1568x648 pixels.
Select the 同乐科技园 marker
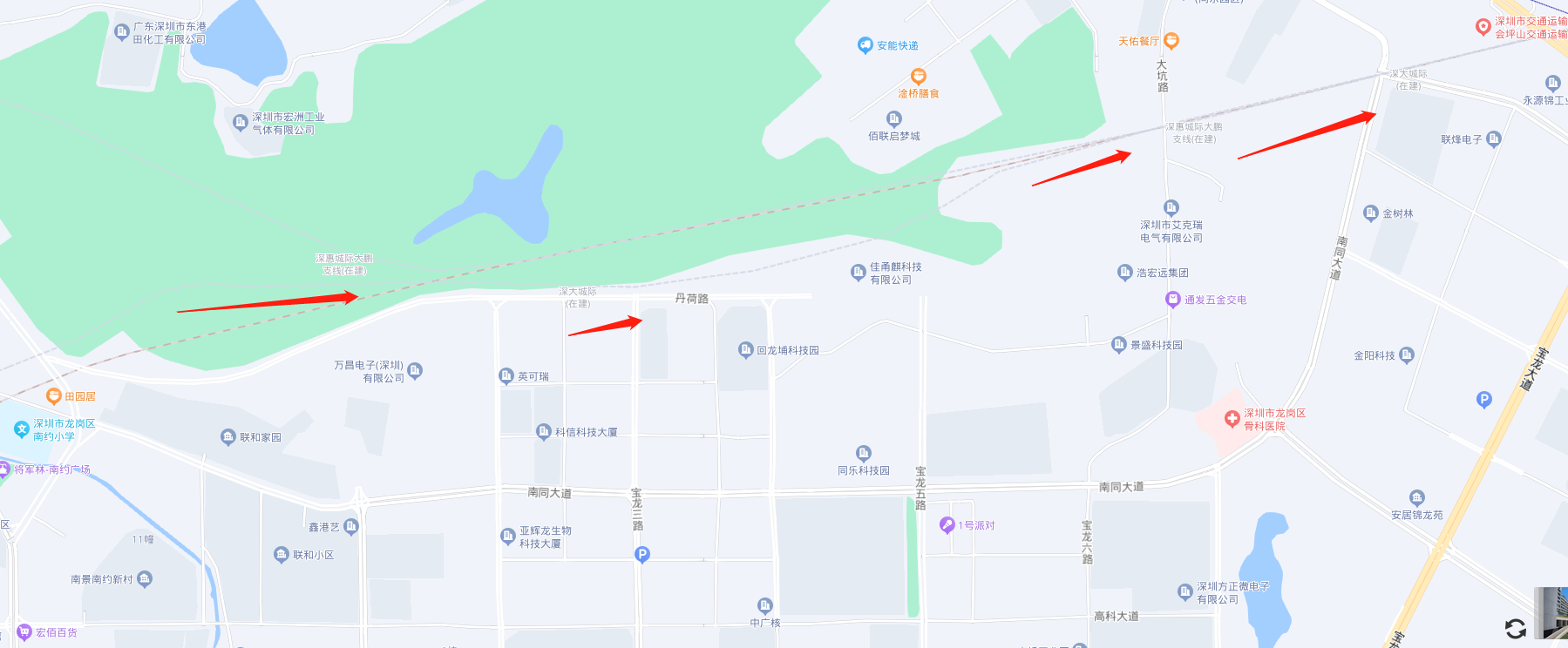[x=863, y=453]
